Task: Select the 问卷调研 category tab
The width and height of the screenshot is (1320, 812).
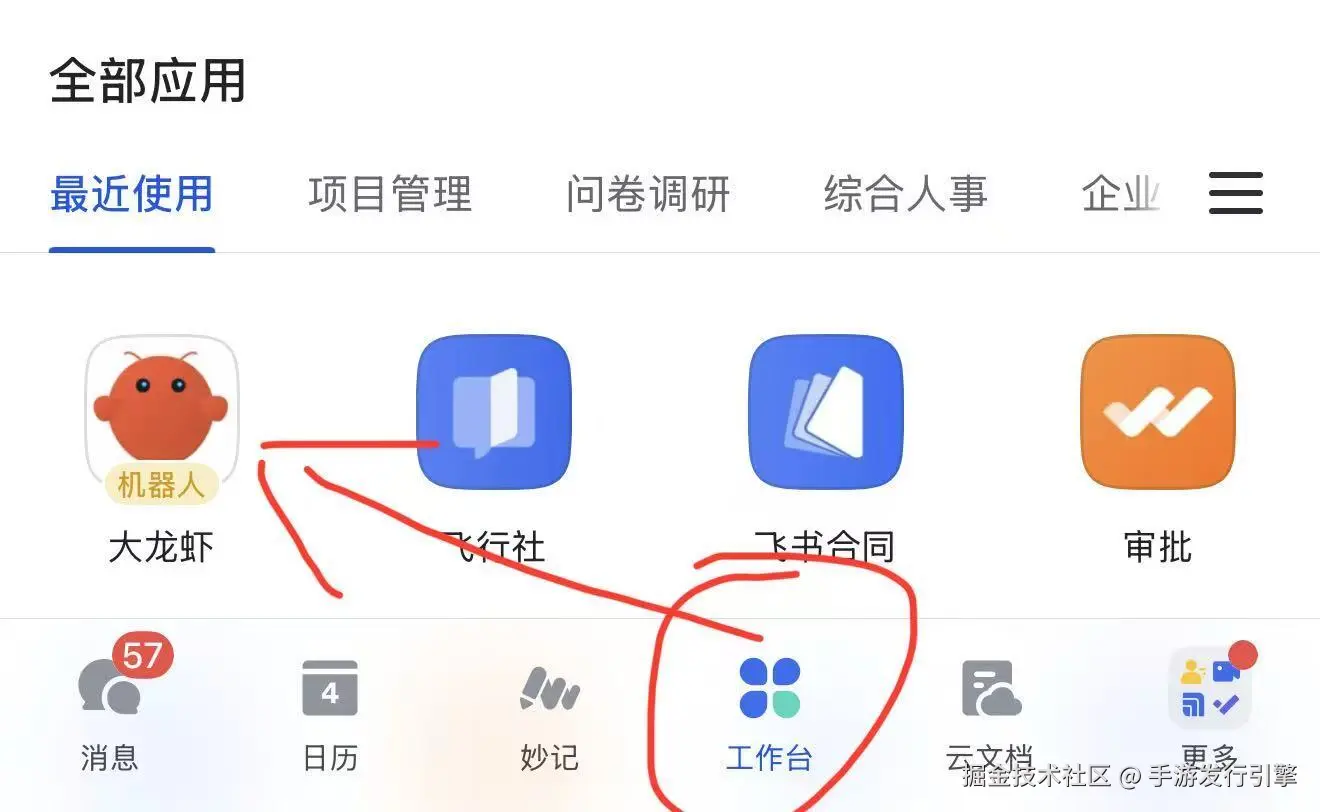Action: point(648,194)
